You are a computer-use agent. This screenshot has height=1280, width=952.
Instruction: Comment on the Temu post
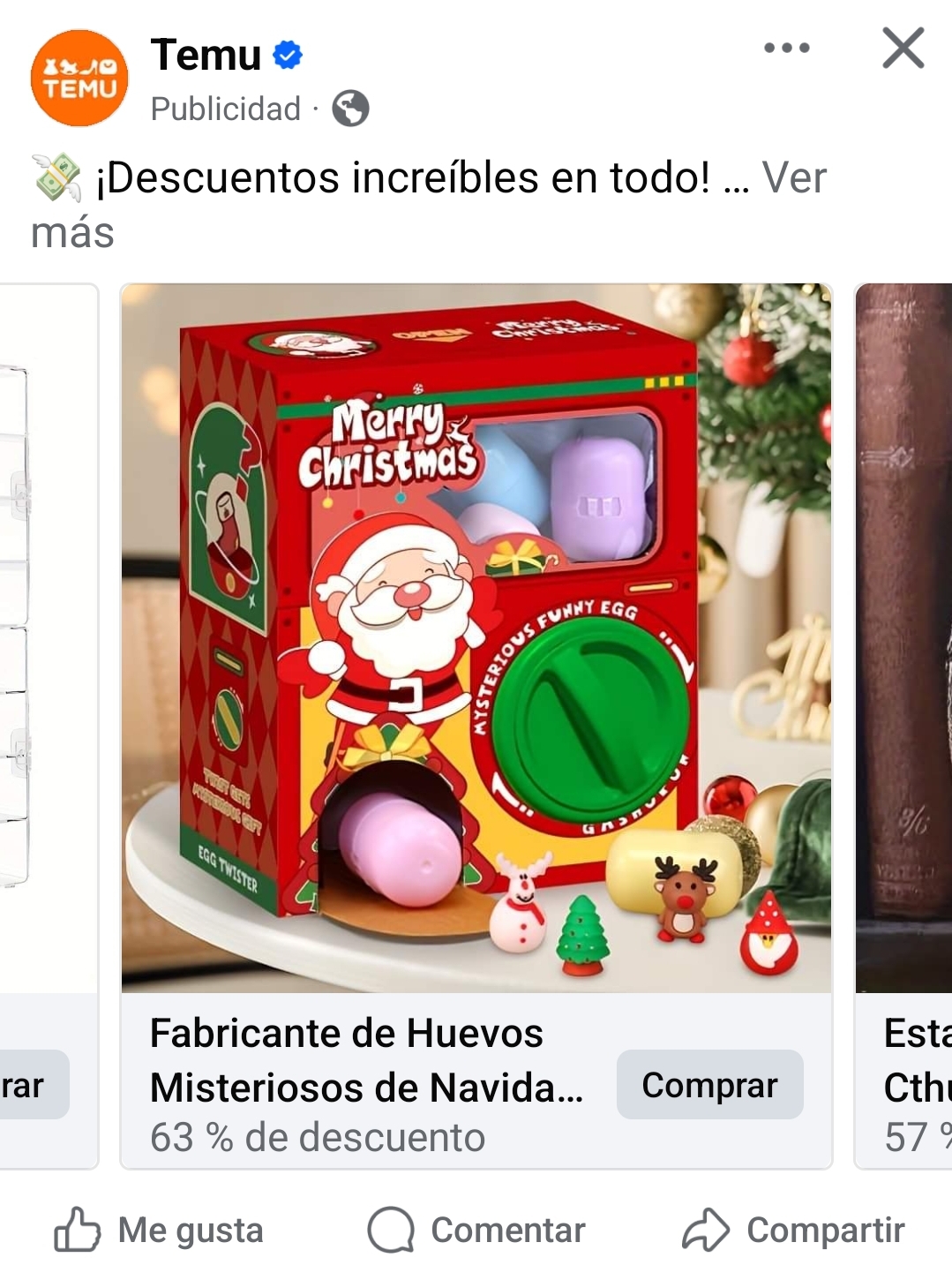click(476, 1230)
